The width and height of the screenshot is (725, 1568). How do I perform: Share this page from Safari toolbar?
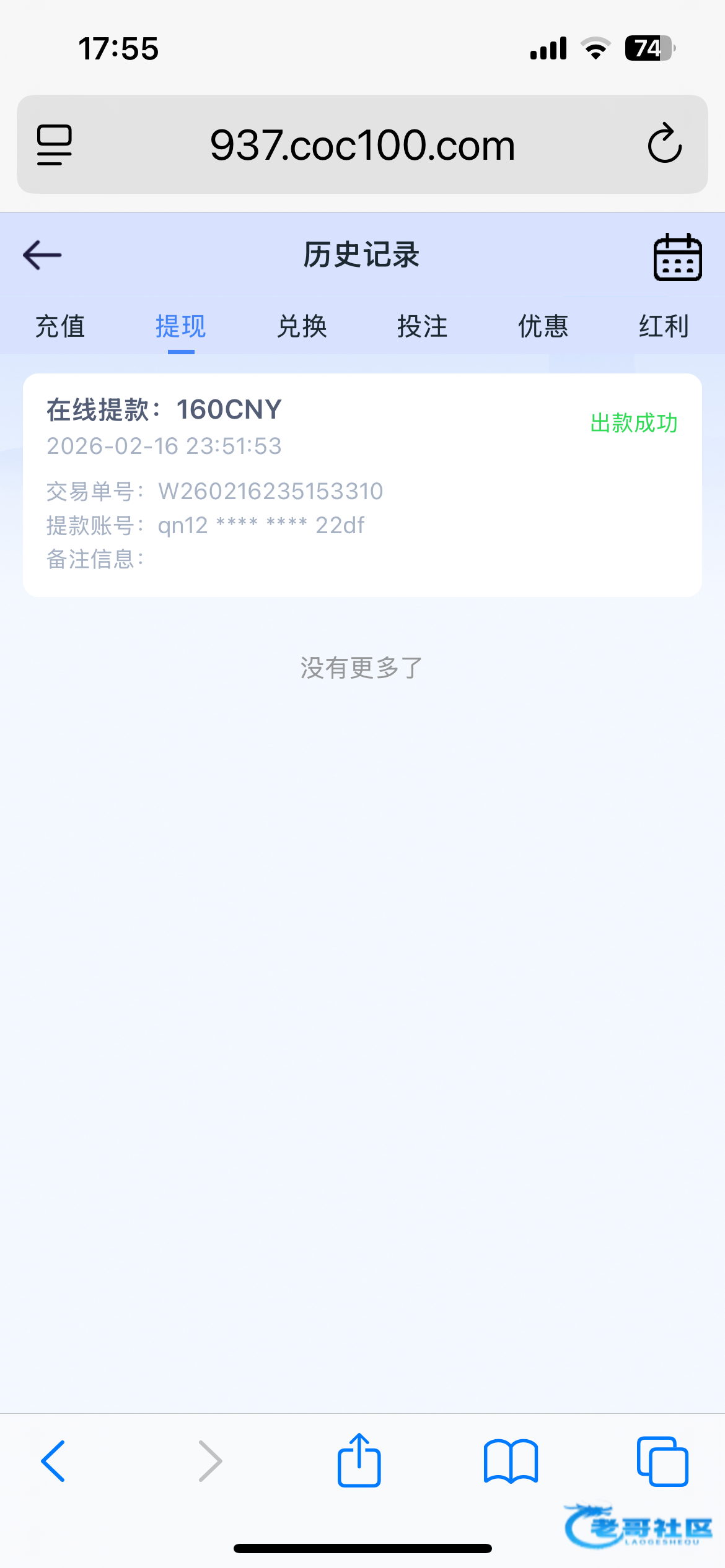click(x=359, y=1461)
